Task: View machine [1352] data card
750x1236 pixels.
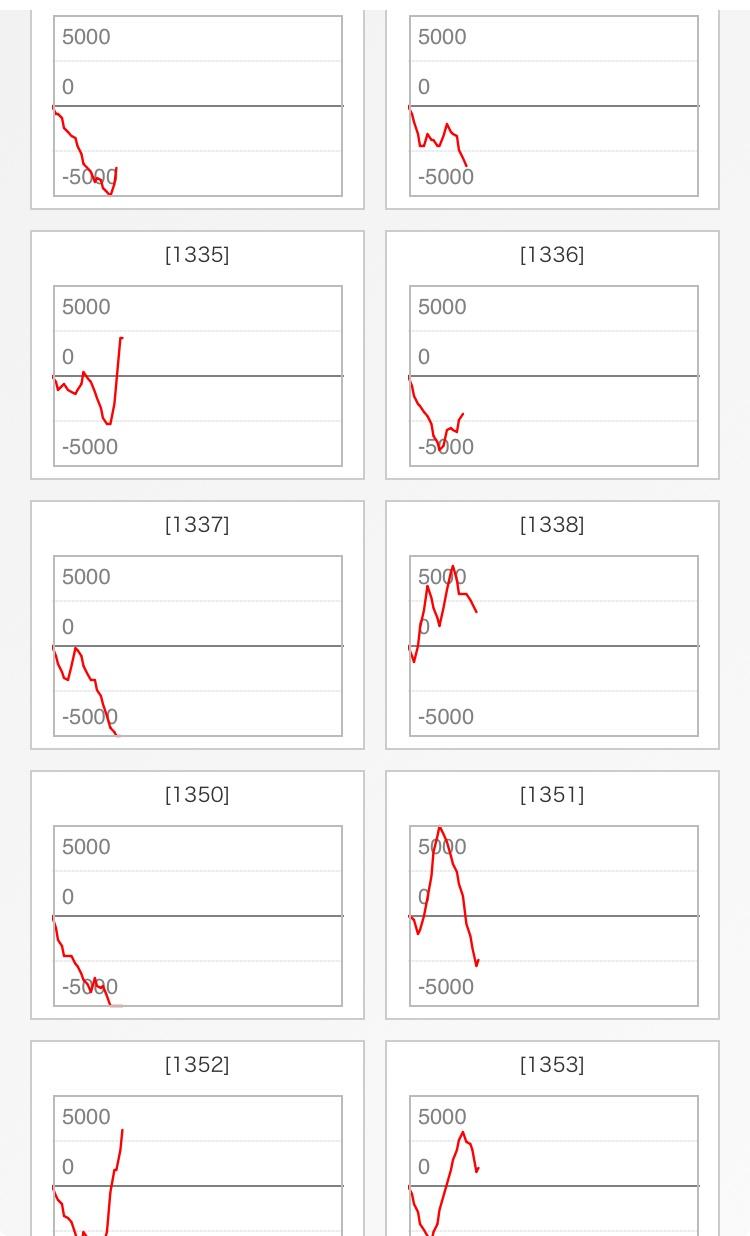Action: [197, 1138]
